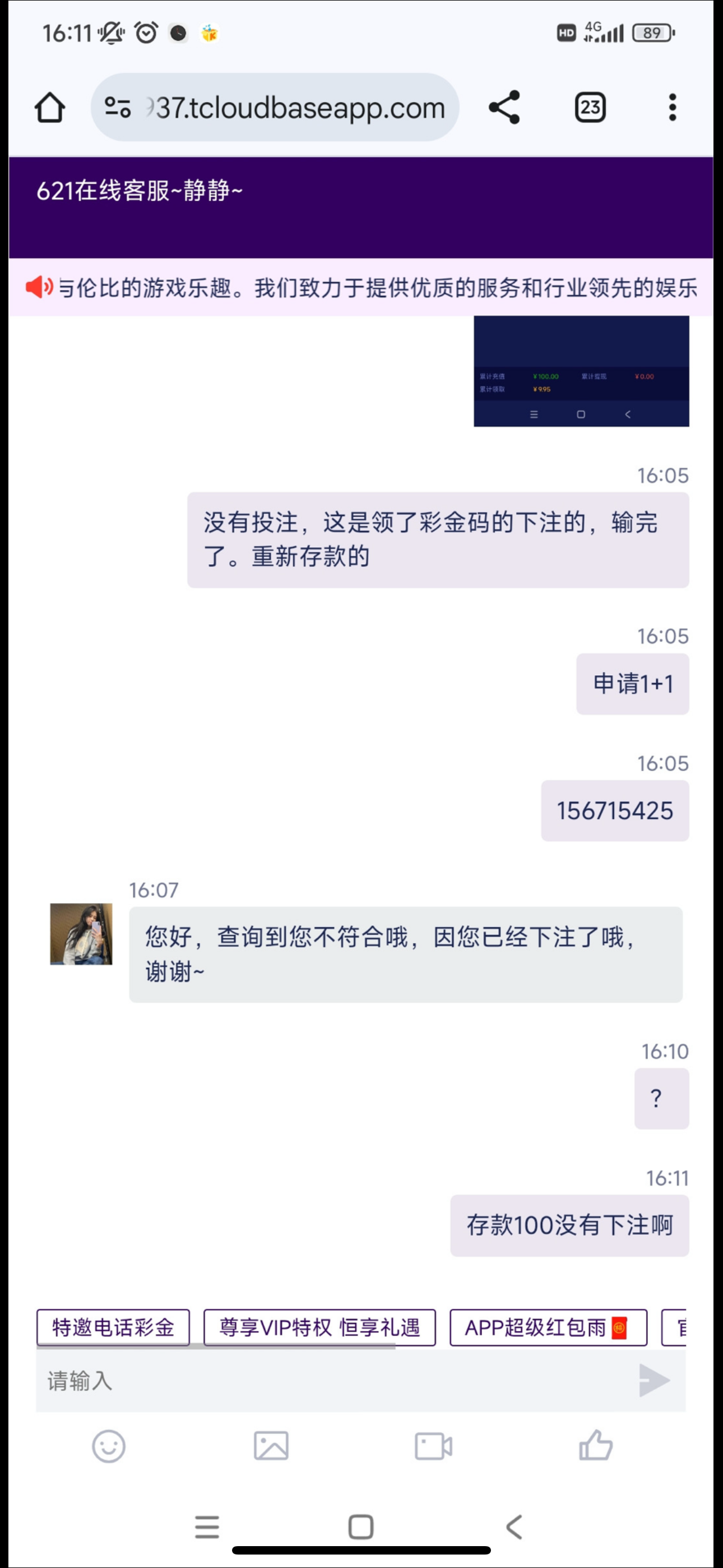Image resolution: width=723 pixels, height=1568 pixels.
Task: Go back using the system back button
Action: 515,1527
